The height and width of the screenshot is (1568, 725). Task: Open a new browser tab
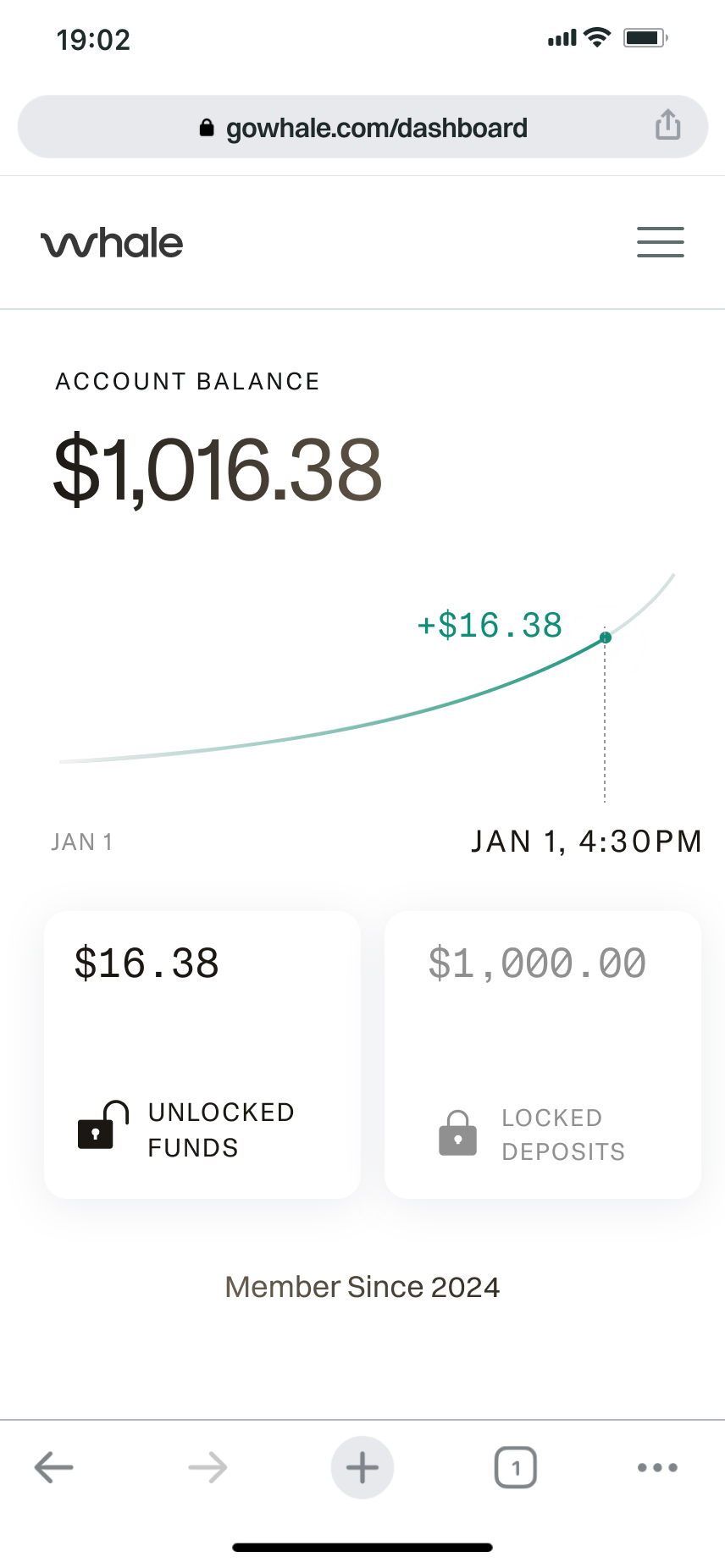[x=362, y=1467]
